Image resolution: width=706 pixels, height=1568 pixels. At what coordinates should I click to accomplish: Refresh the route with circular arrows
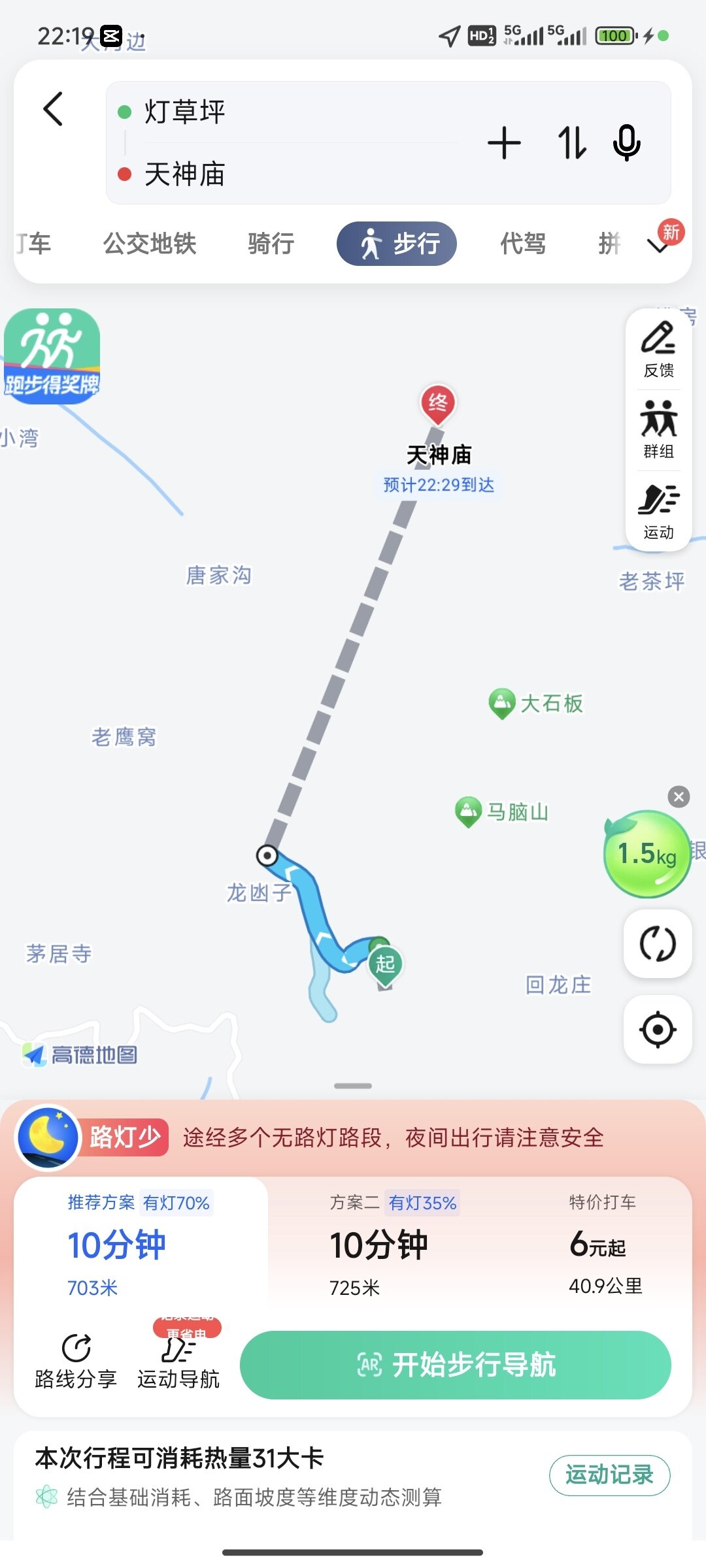pyautogui.click(x=658, y=943)
